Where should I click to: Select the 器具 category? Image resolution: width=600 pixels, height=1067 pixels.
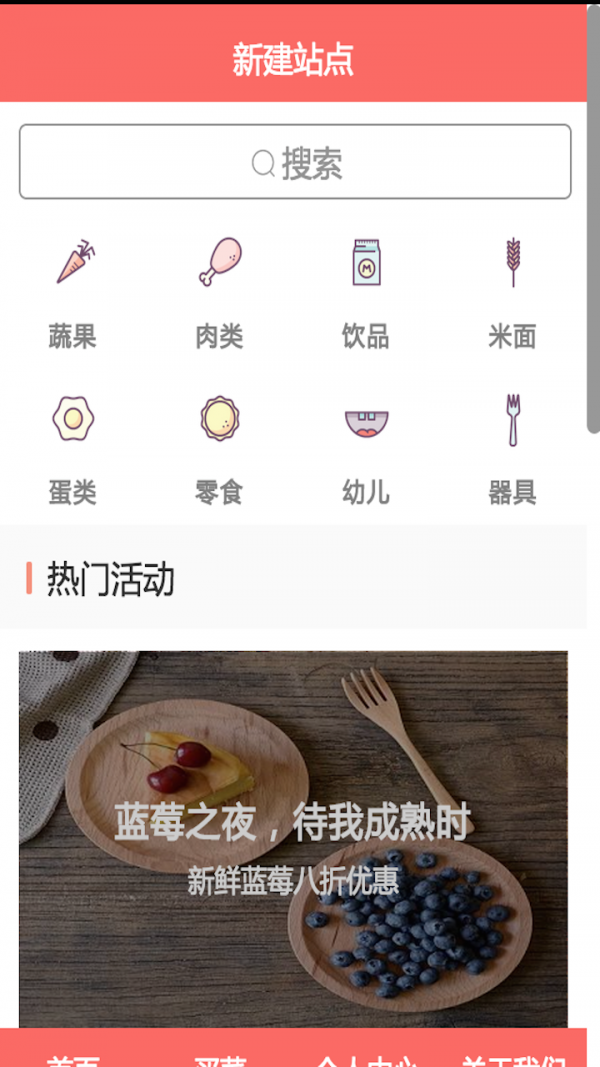512,447
